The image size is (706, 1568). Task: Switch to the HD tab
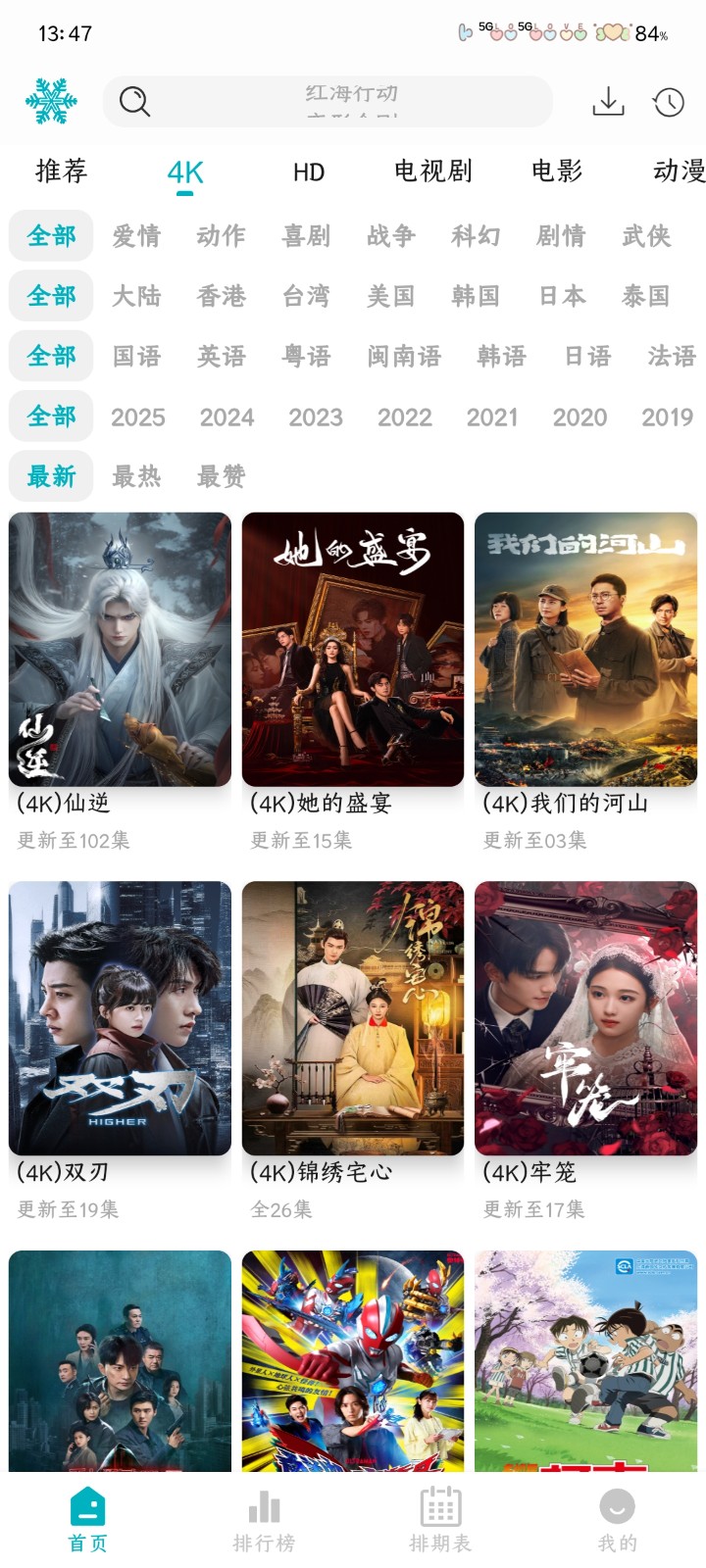(x=309, y=171)
